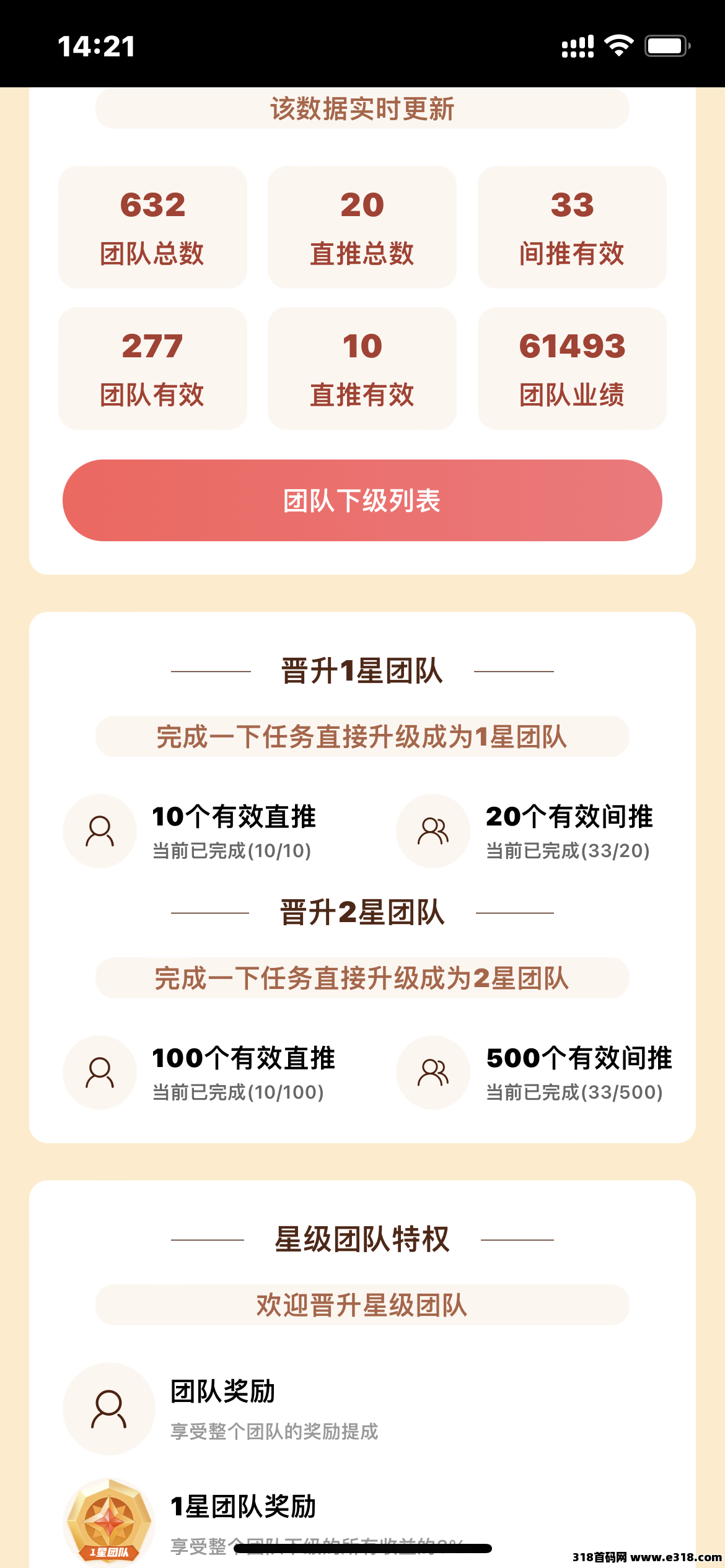Viewport: 725px width, 1568px height.
Task: Tap the 10个有效直推 person icon
Action: click(99, 831)
